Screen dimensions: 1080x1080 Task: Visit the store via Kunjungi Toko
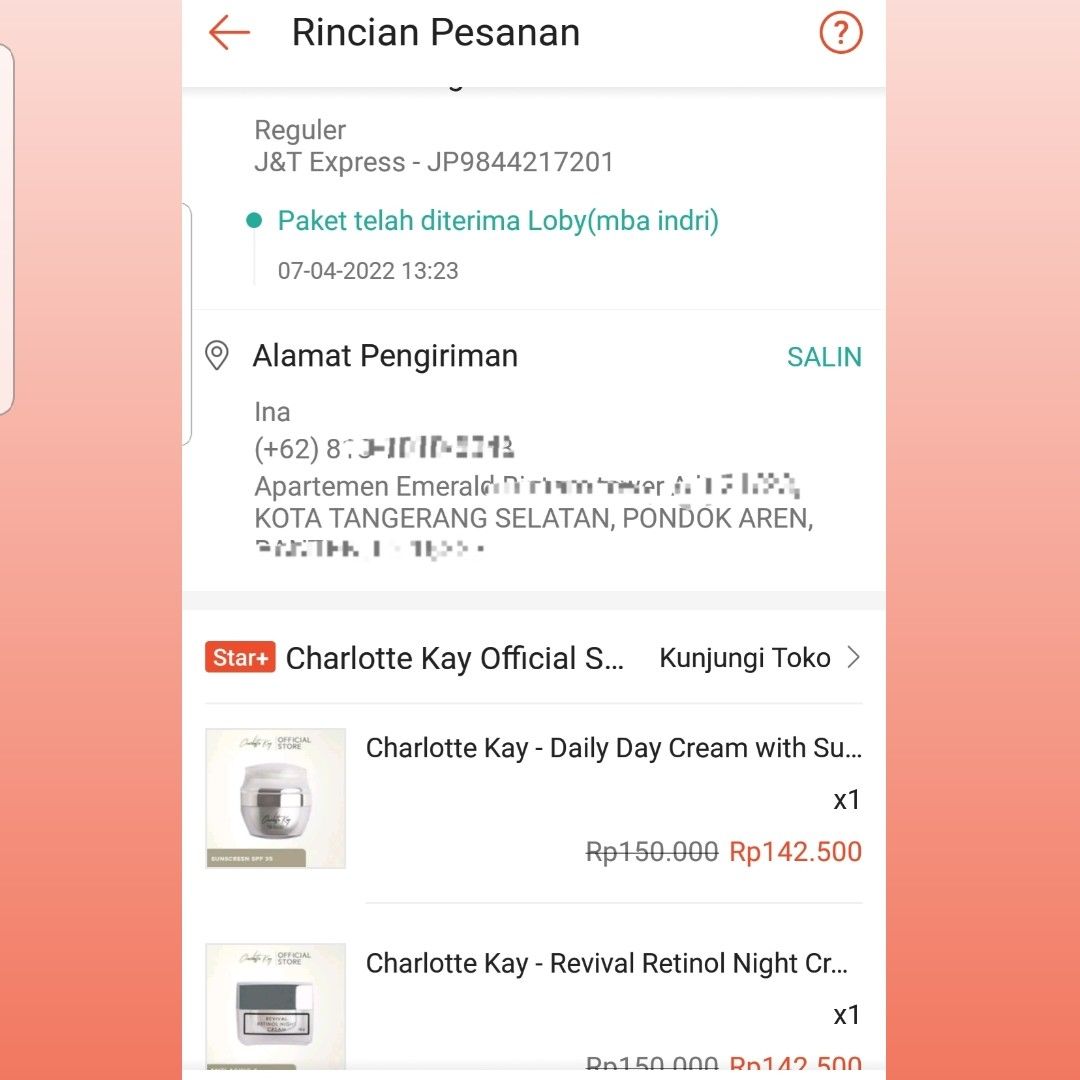click(x=759, y=658)
